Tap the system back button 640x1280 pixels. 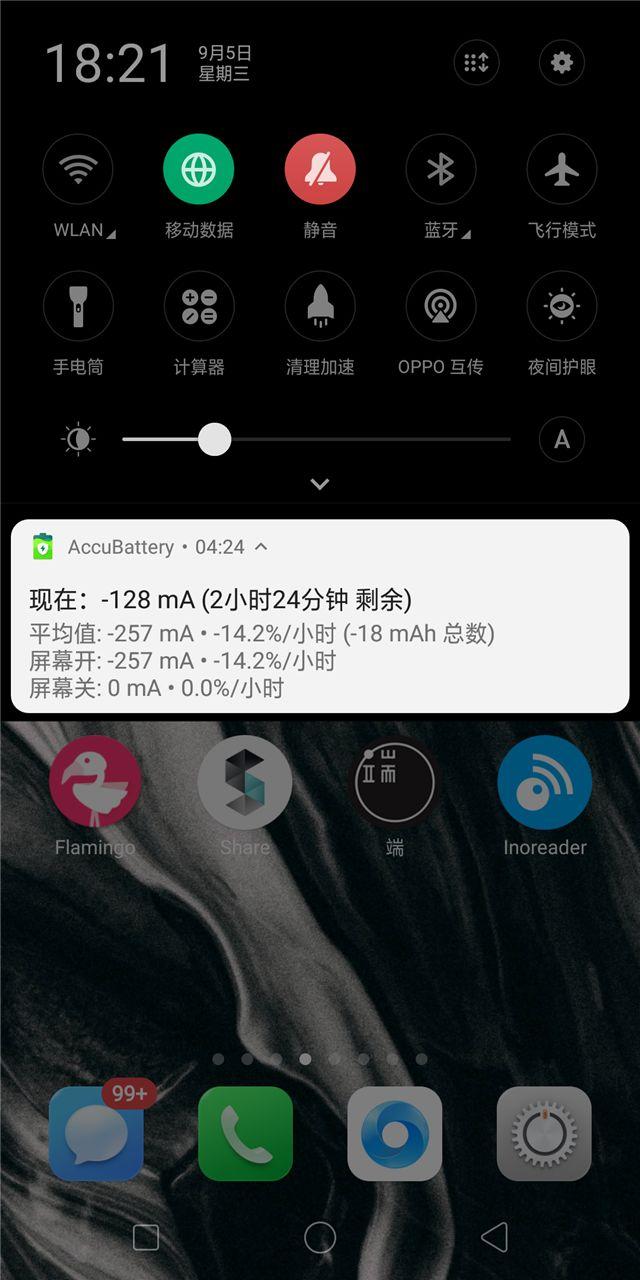[494, 1237]
